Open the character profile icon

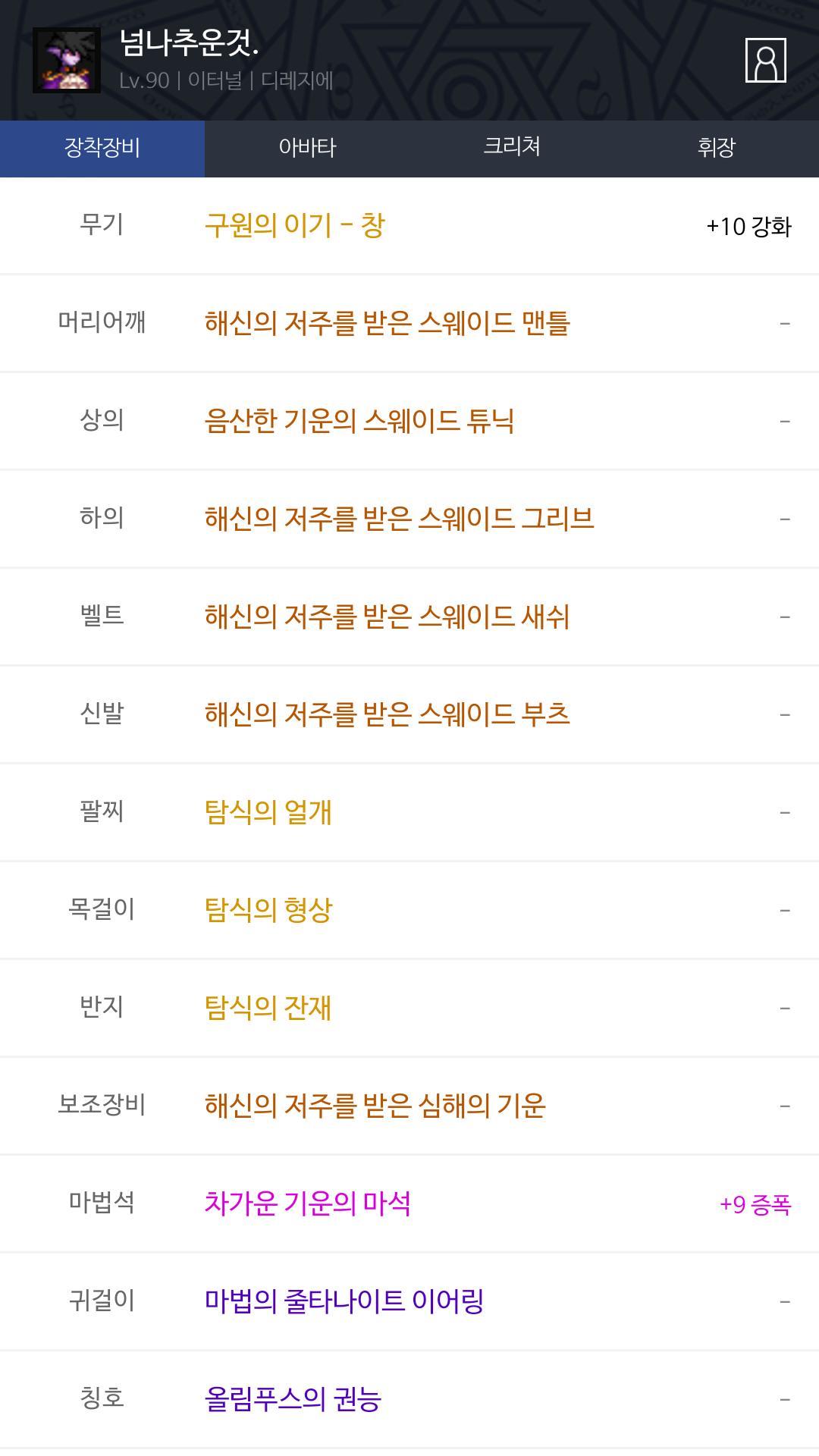(x=765, y=60)
